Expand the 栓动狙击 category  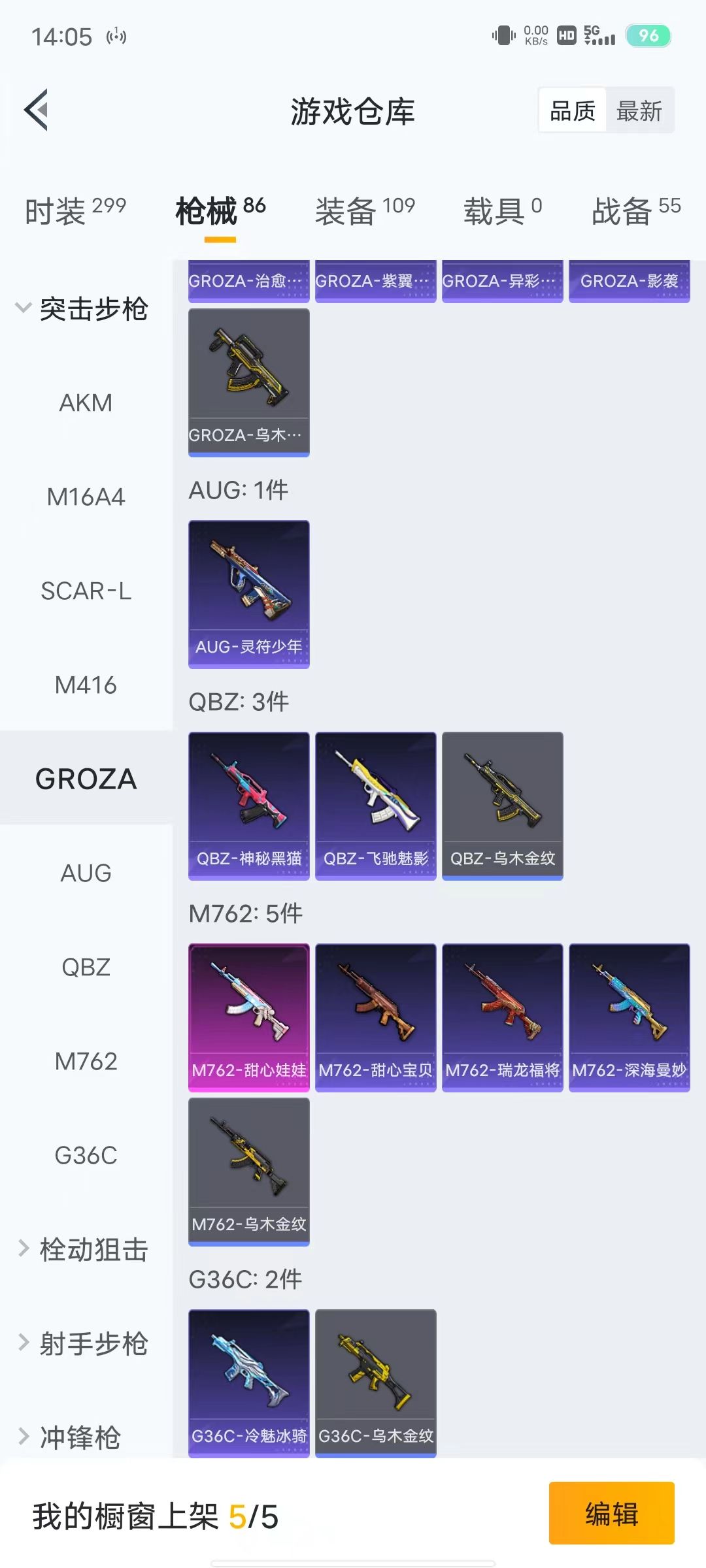point(82,1249)
